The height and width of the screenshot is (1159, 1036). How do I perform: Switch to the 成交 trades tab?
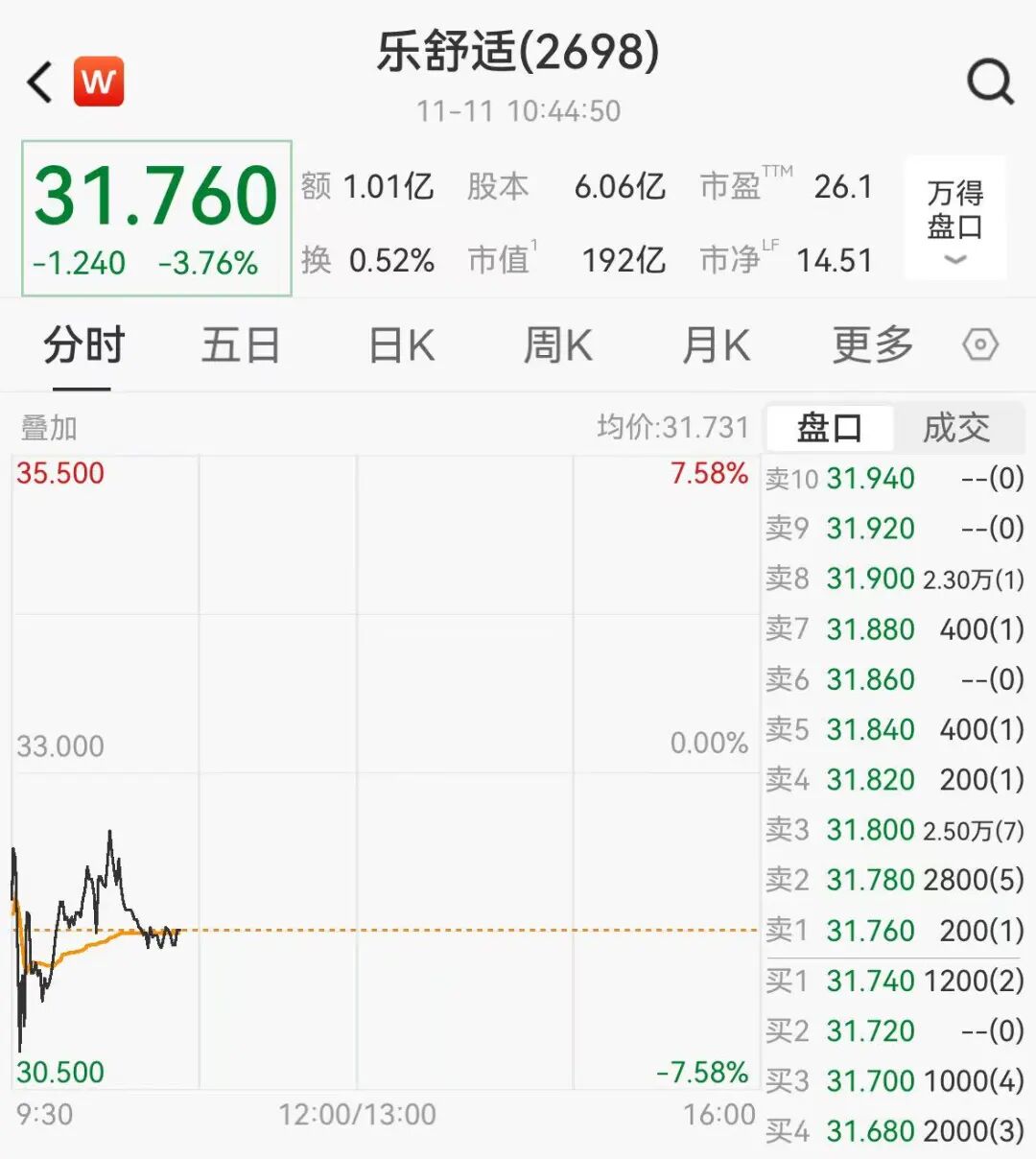pyautogui.click(x=956, y=428)
